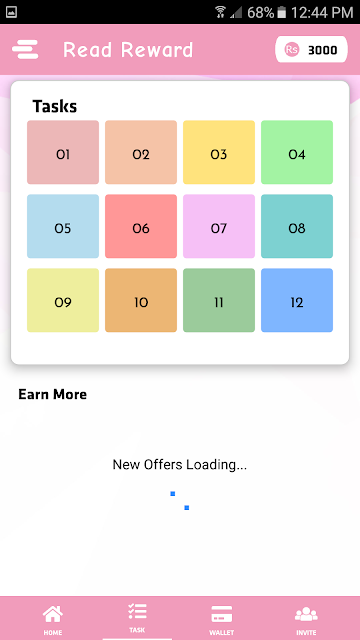Switch to the Home tab
Screen dimensions: 360x640
tap(53, 620)
